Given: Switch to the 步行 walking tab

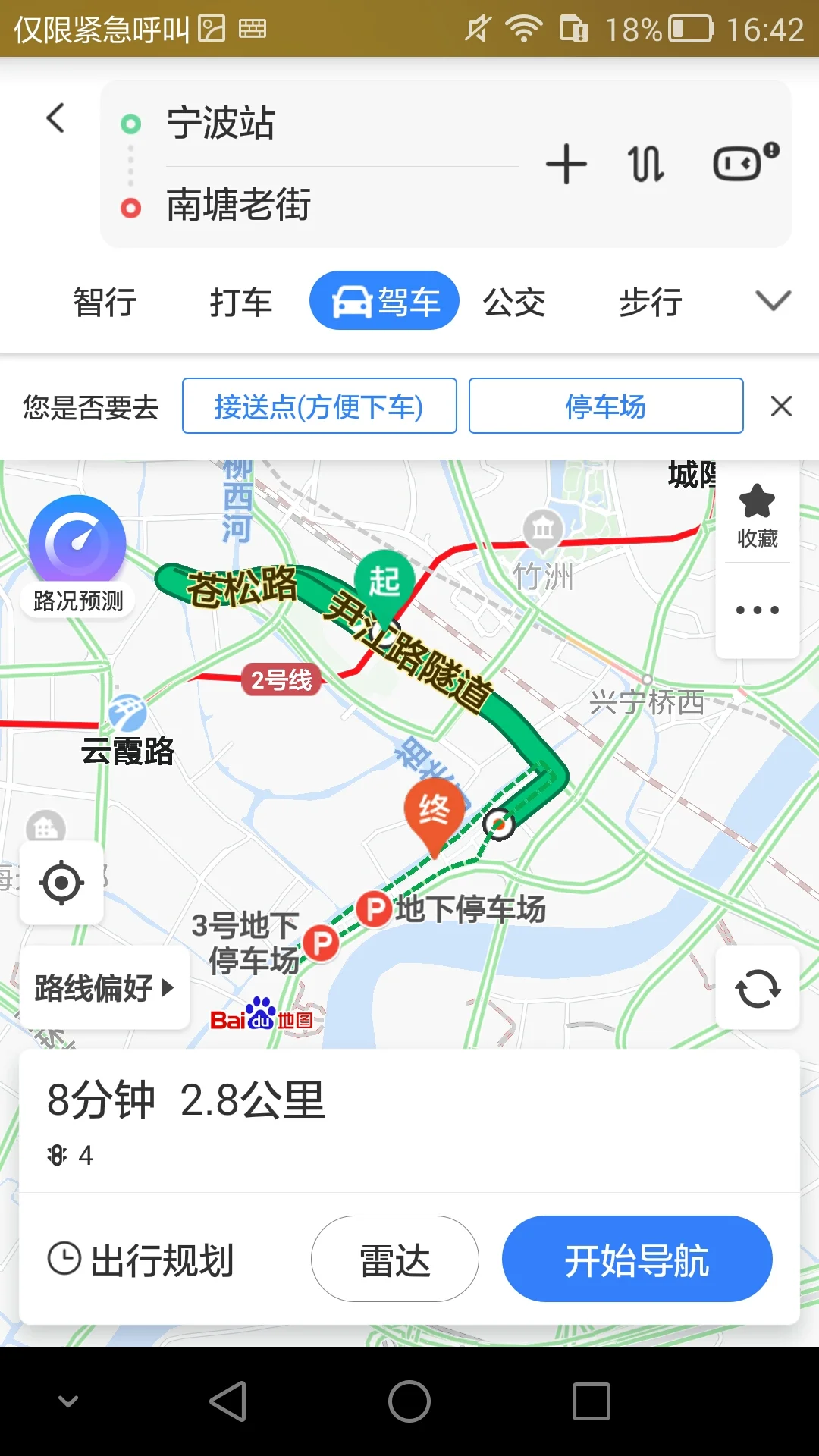Looking at the screenshot, I should (x=648, y=301).
